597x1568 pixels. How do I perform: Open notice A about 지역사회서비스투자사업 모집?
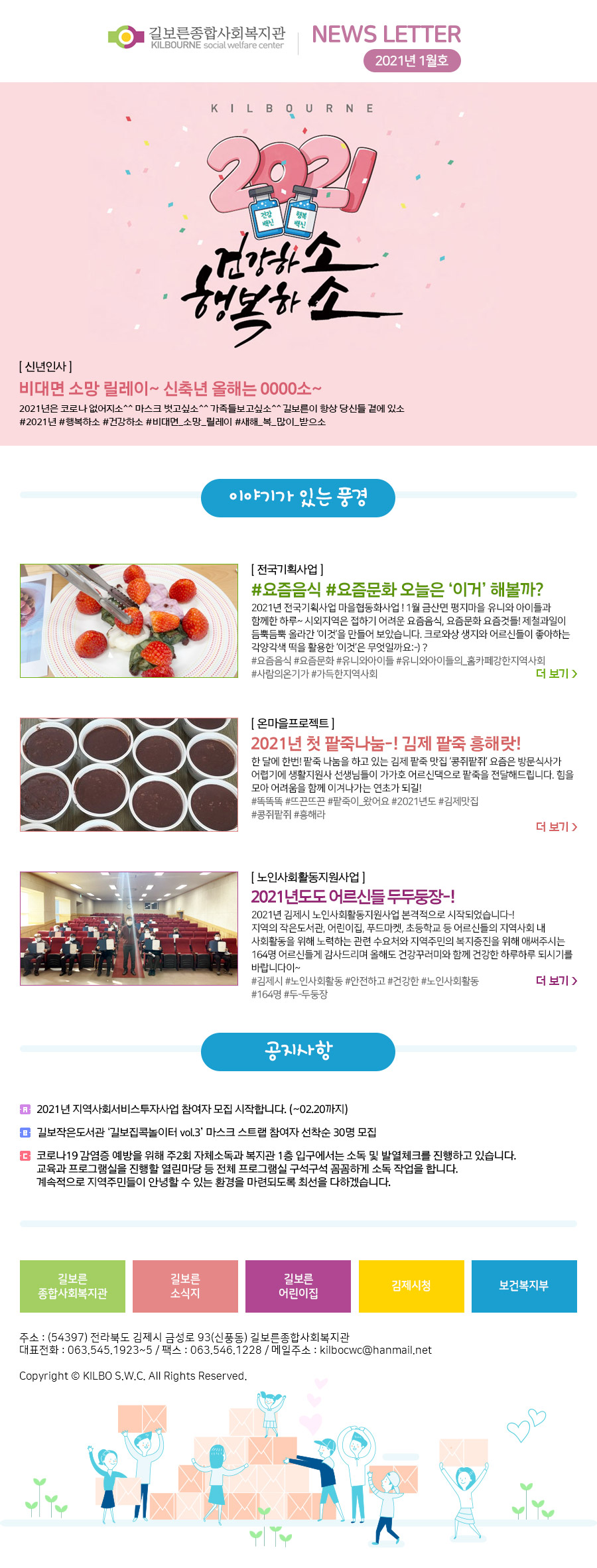192,1108
